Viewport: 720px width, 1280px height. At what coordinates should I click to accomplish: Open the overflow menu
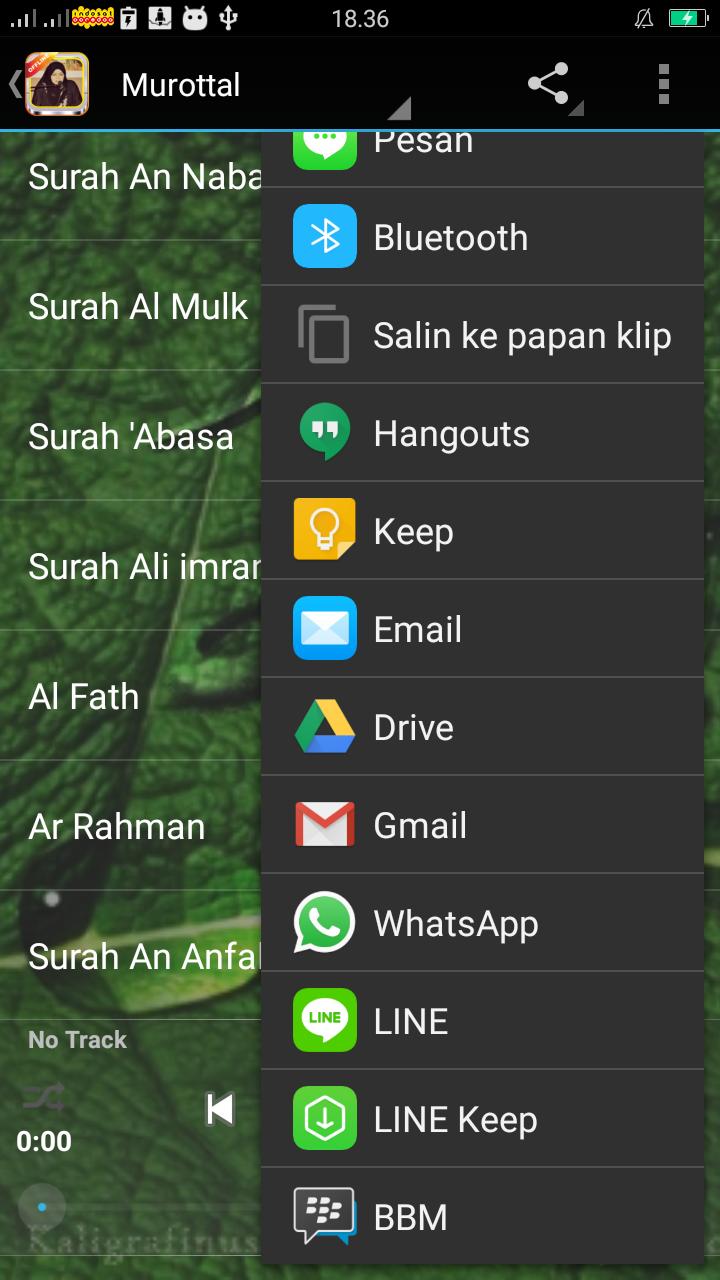pos(663,85)
